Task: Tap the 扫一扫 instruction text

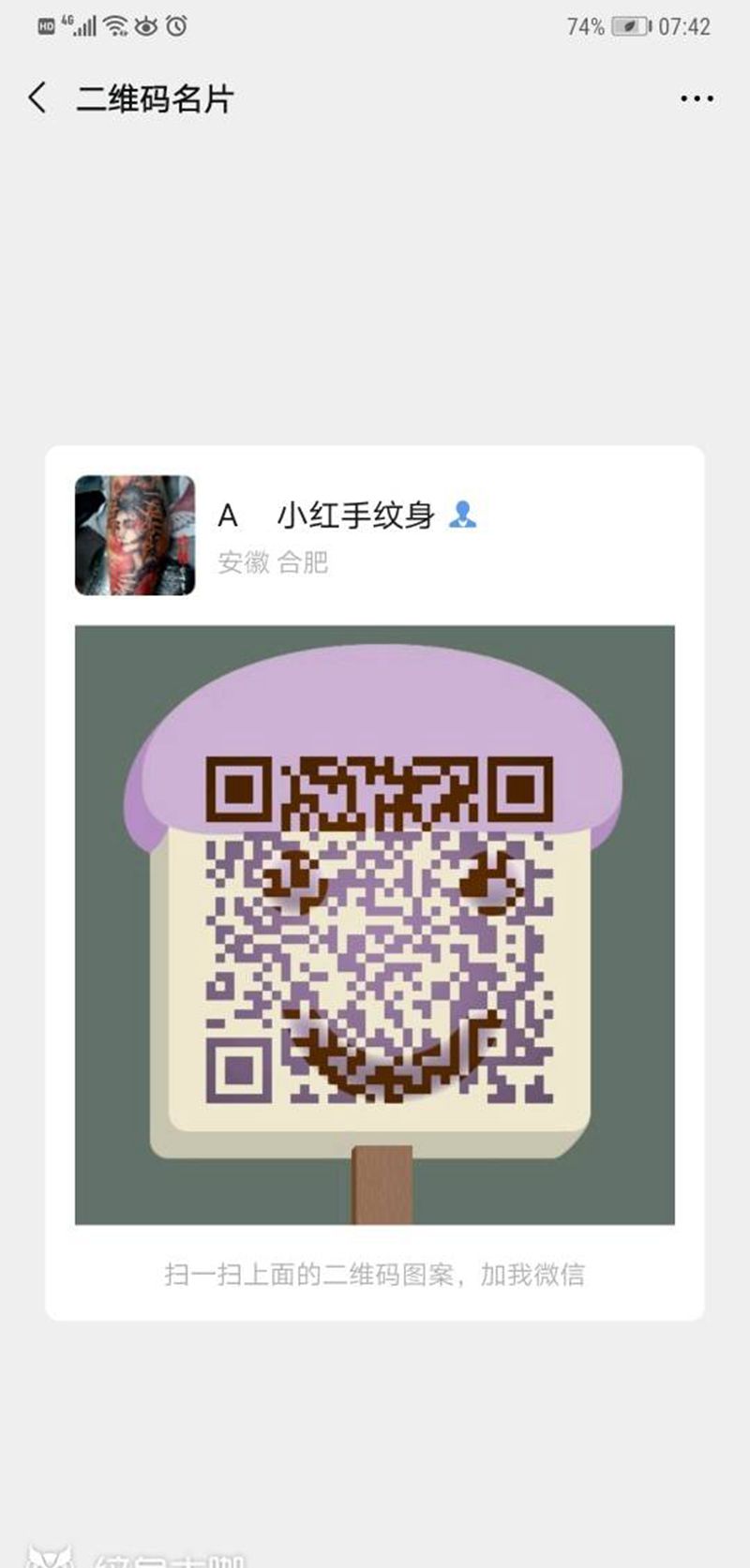Action: 375,1273
